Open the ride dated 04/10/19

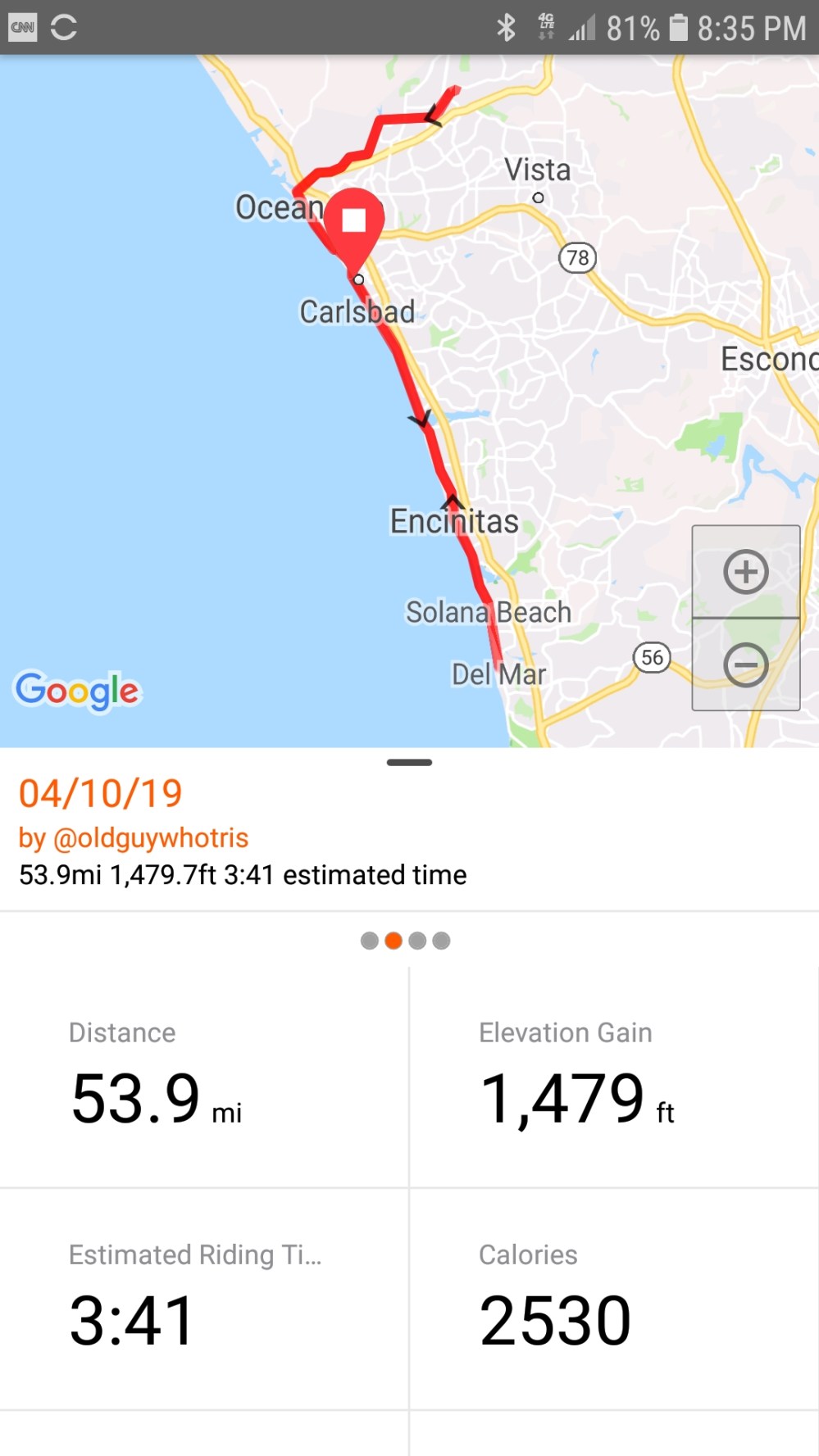pyautogui.click(x=100, y=792)
